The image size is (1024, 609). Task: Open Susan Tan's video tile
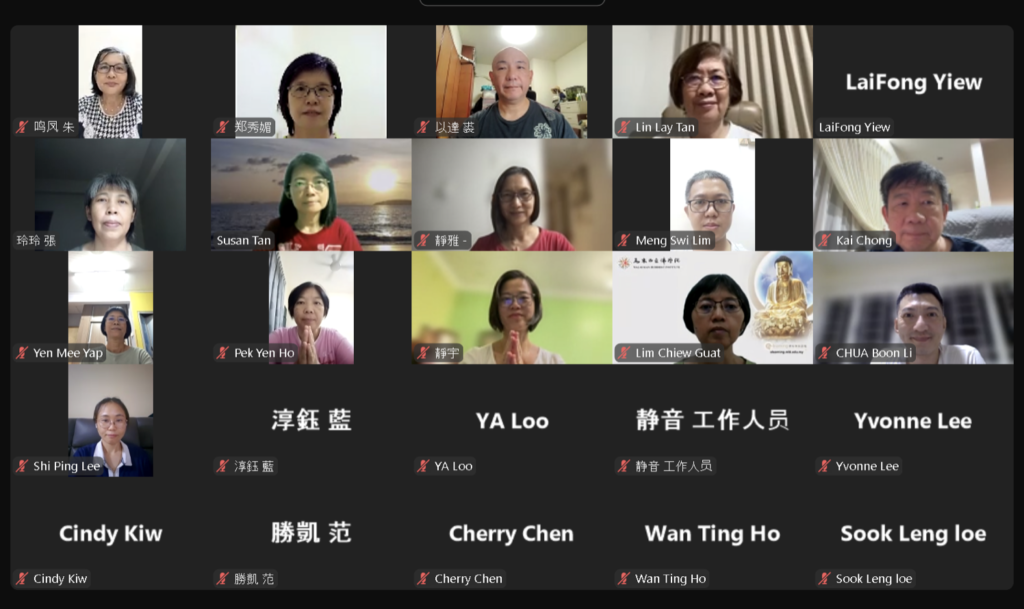pos(311,194)
